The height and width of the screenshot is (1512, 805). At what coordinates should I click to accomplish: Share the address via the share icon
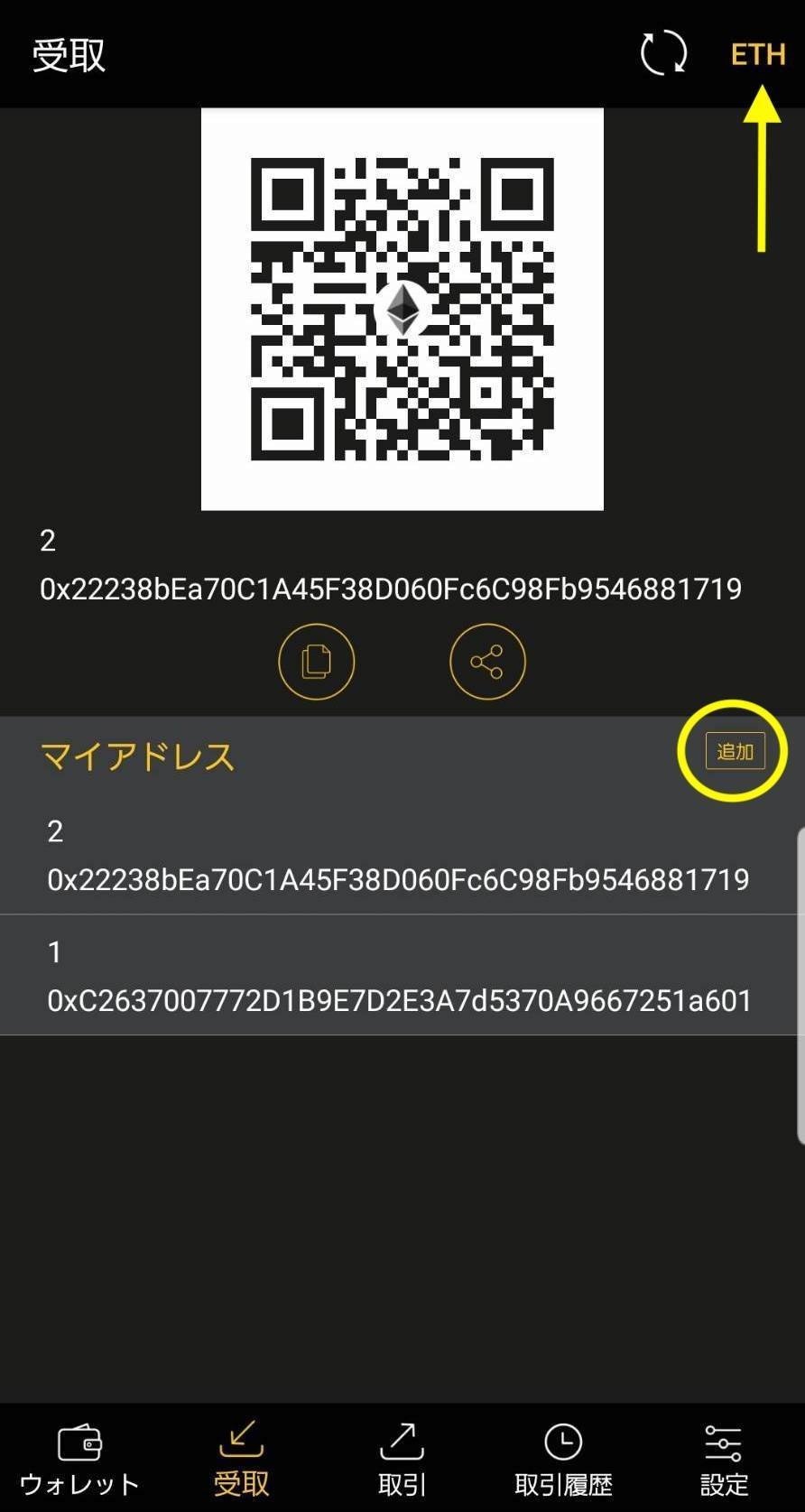click(x=487, y=661)
